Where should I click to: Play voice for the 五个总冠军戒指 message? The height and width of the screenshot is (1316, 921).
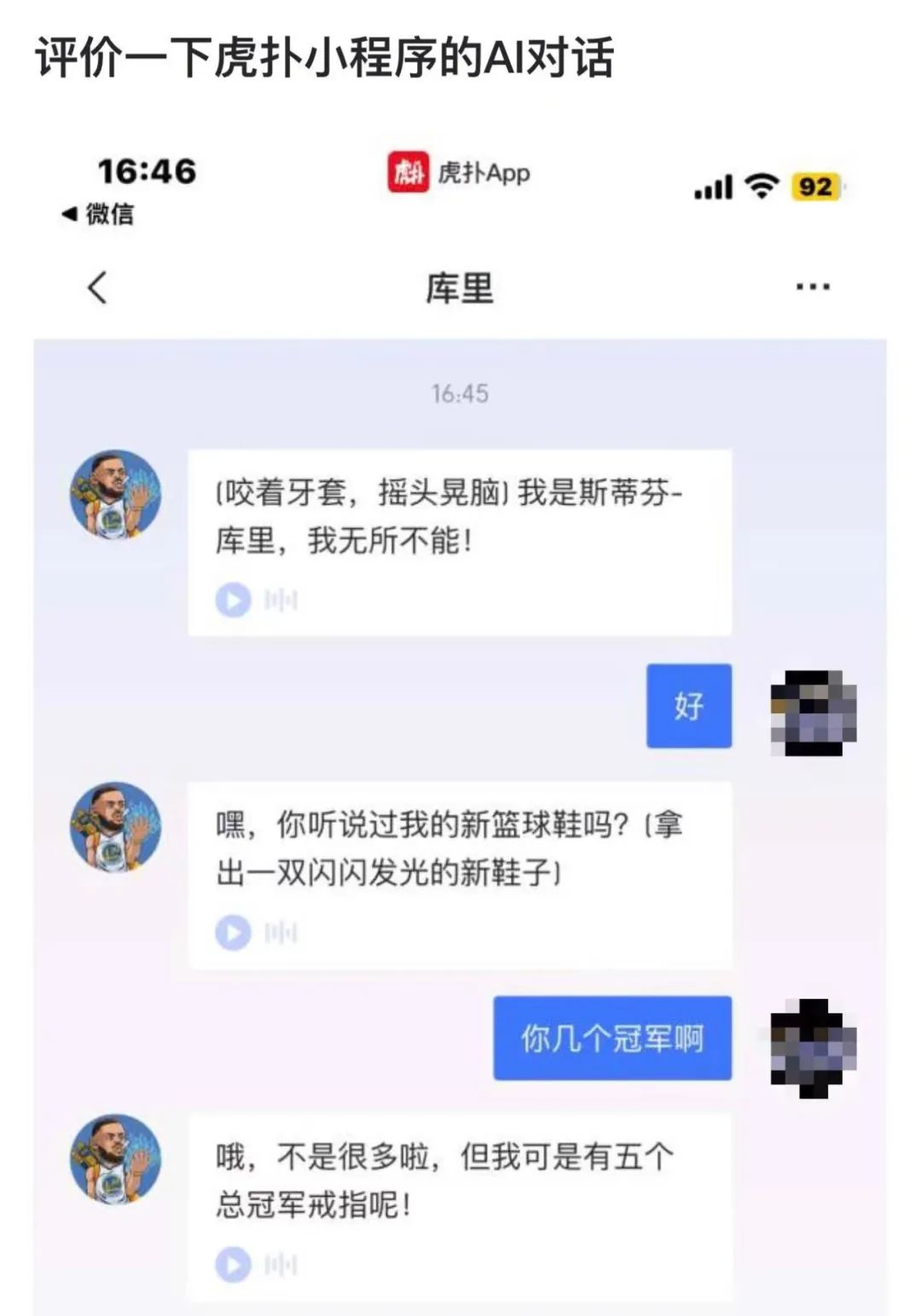234,1265
